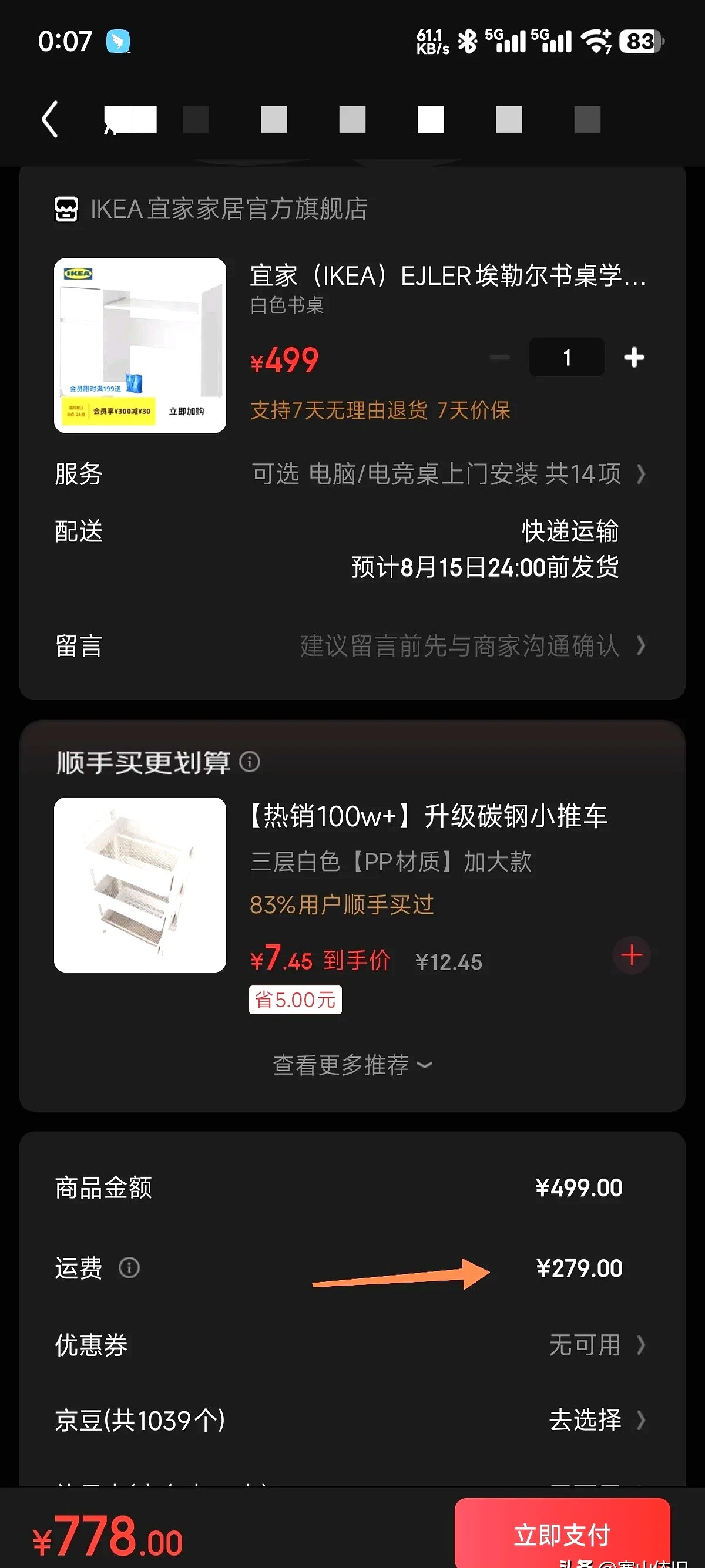Image resolution: width=705 pixels, height=1568 pixels.
Task: Go back using the top-left arrow
Action: 51,119
